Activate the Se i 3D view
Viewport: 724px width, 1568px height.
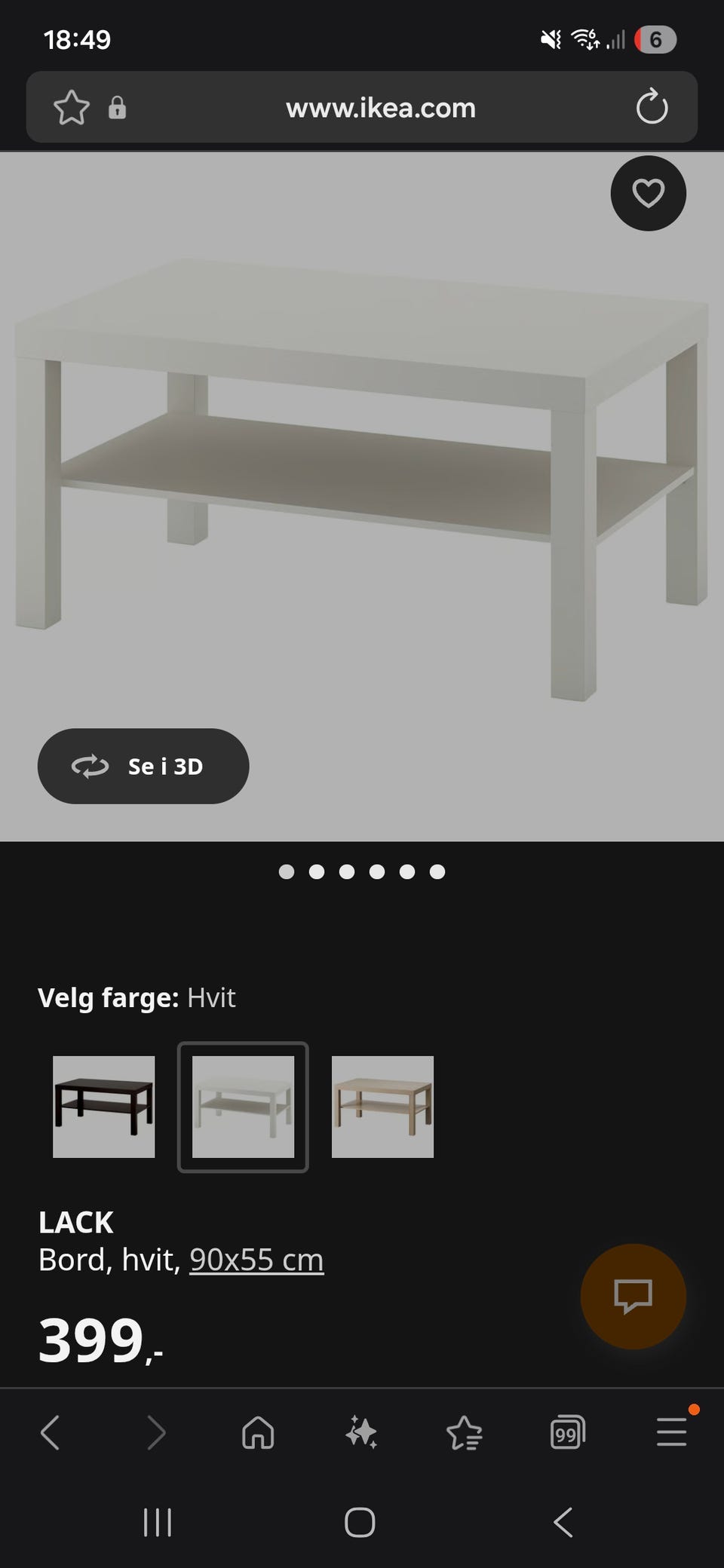(x=143, y=766)
